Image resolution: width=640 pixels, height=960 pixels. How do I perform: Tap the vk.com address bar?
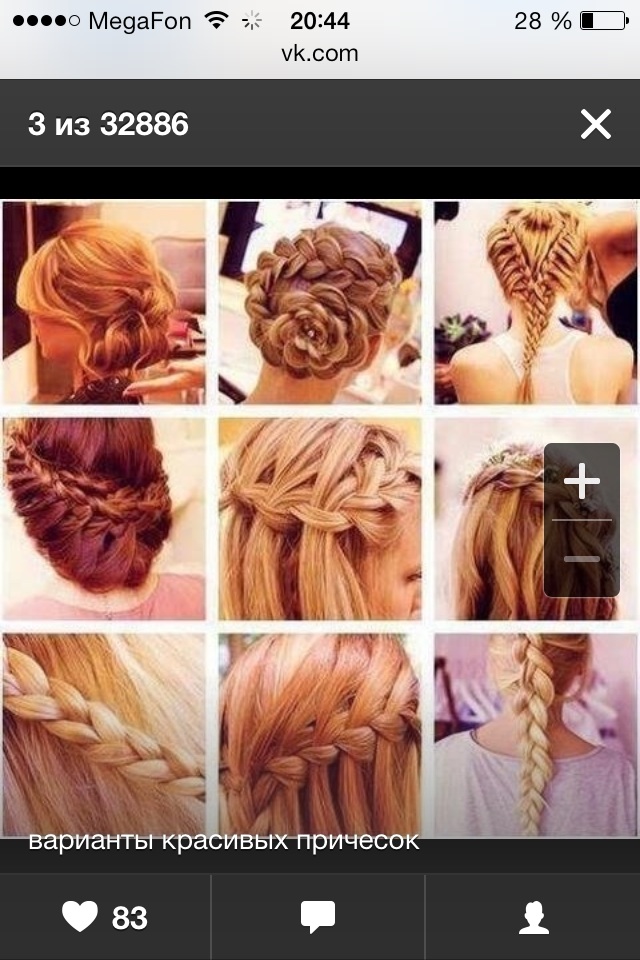pos(320,54)
